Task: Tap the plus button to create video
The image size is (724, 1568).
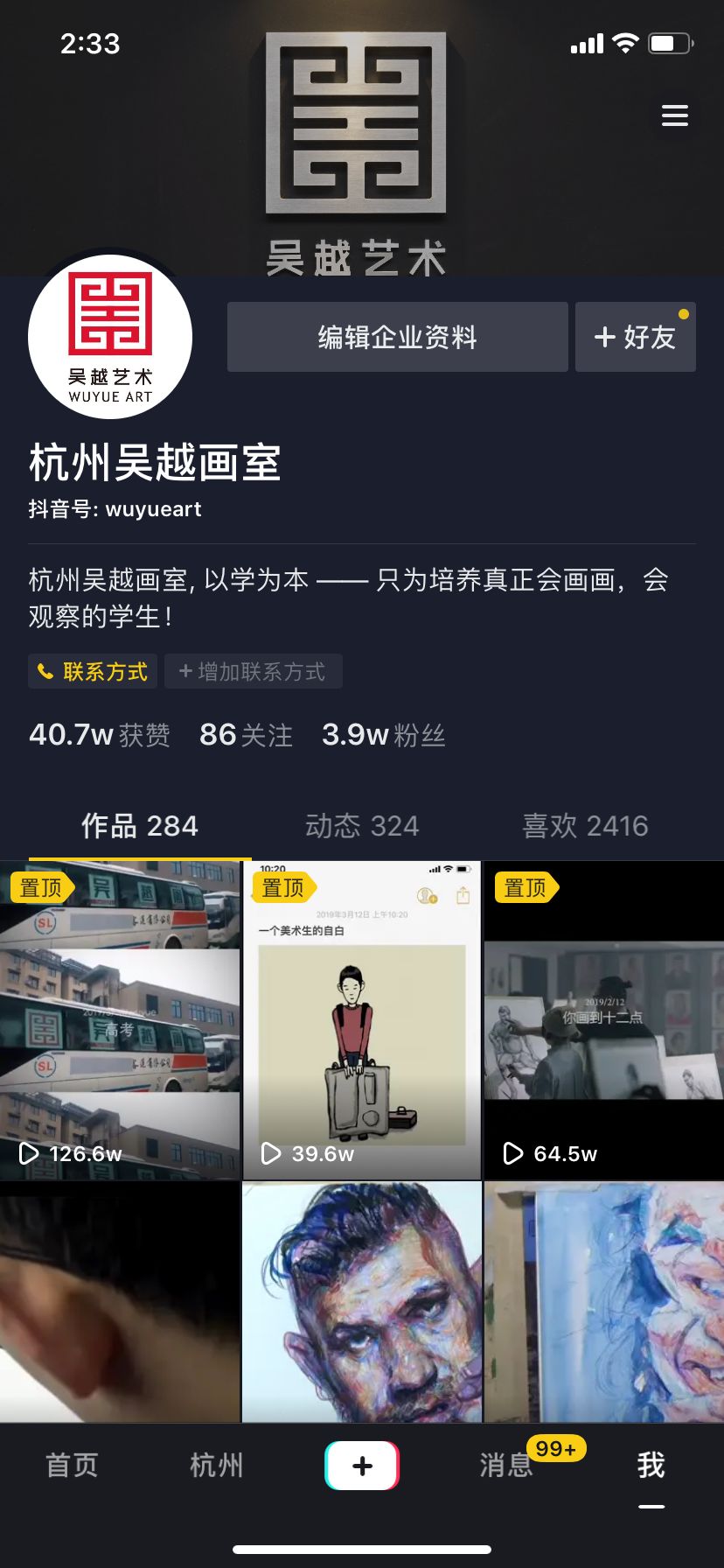Action: click(x=362, y=1466)
